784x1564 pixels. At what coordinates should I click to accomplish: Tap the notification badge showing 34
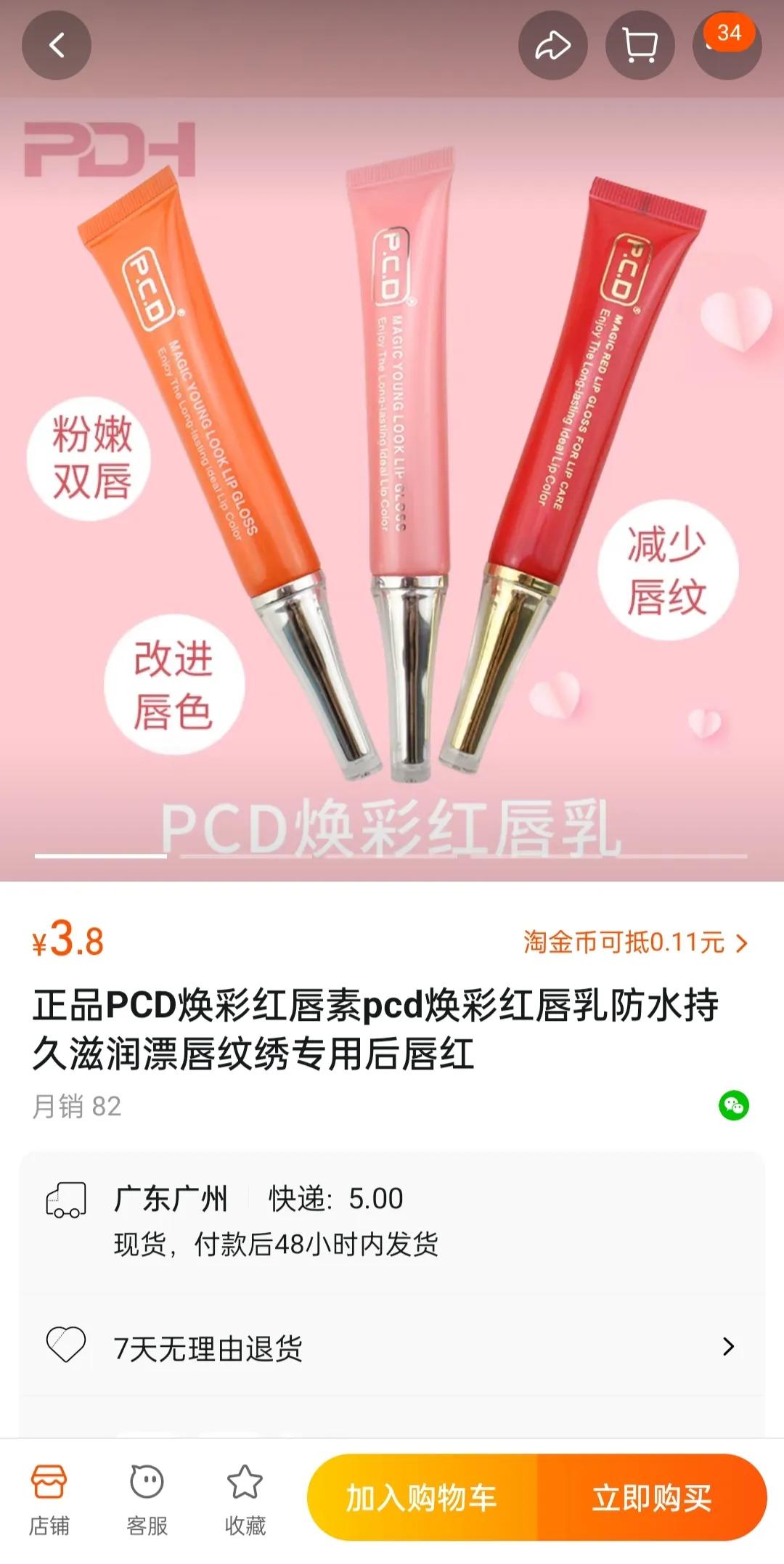tap(727, 30)
